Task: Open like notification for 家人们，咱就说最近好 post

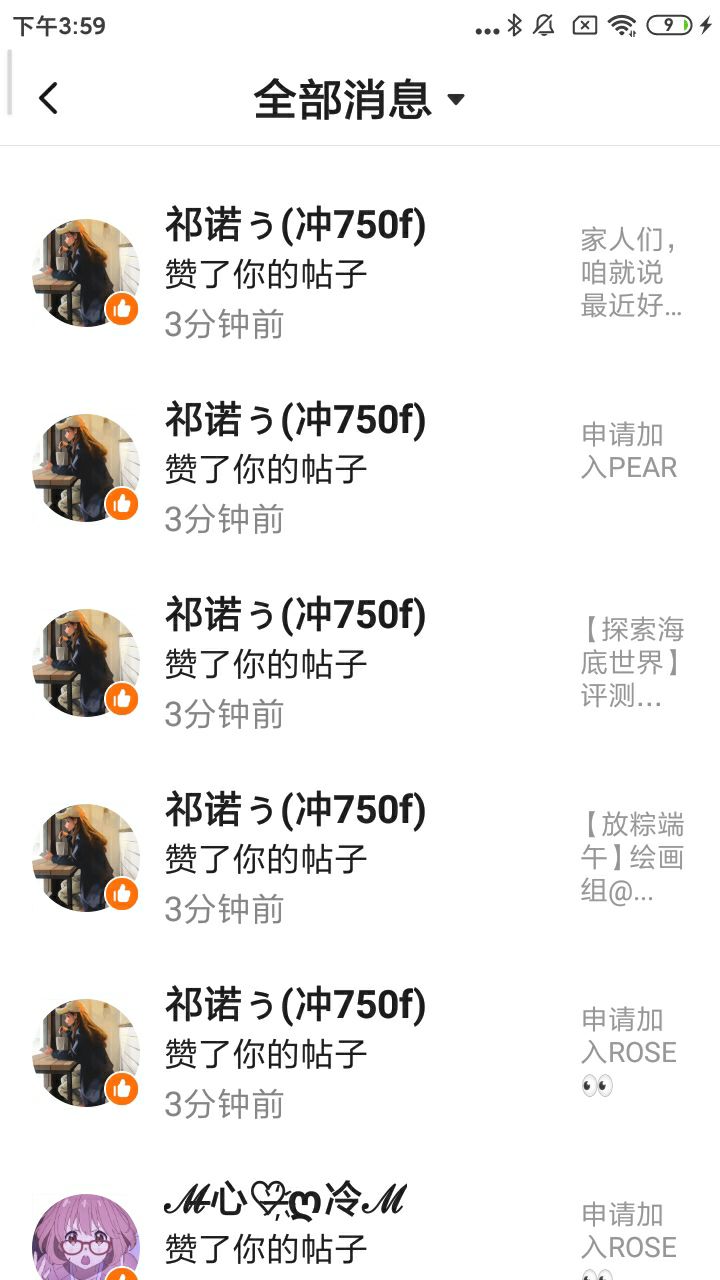Action: [360, 273]
